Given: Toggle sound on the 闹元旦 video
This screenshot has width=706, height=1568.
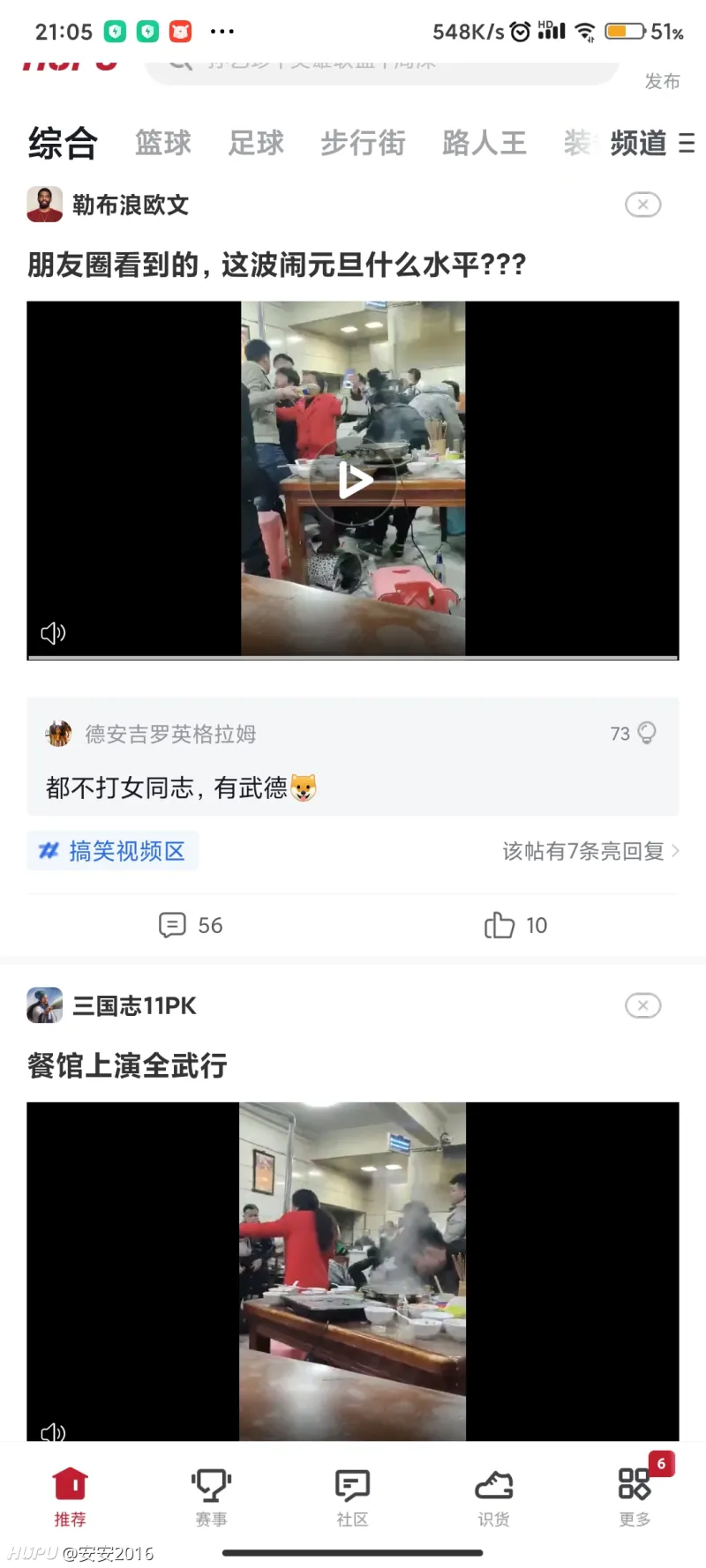Looking at the screenshot, I should coord(53,632).
